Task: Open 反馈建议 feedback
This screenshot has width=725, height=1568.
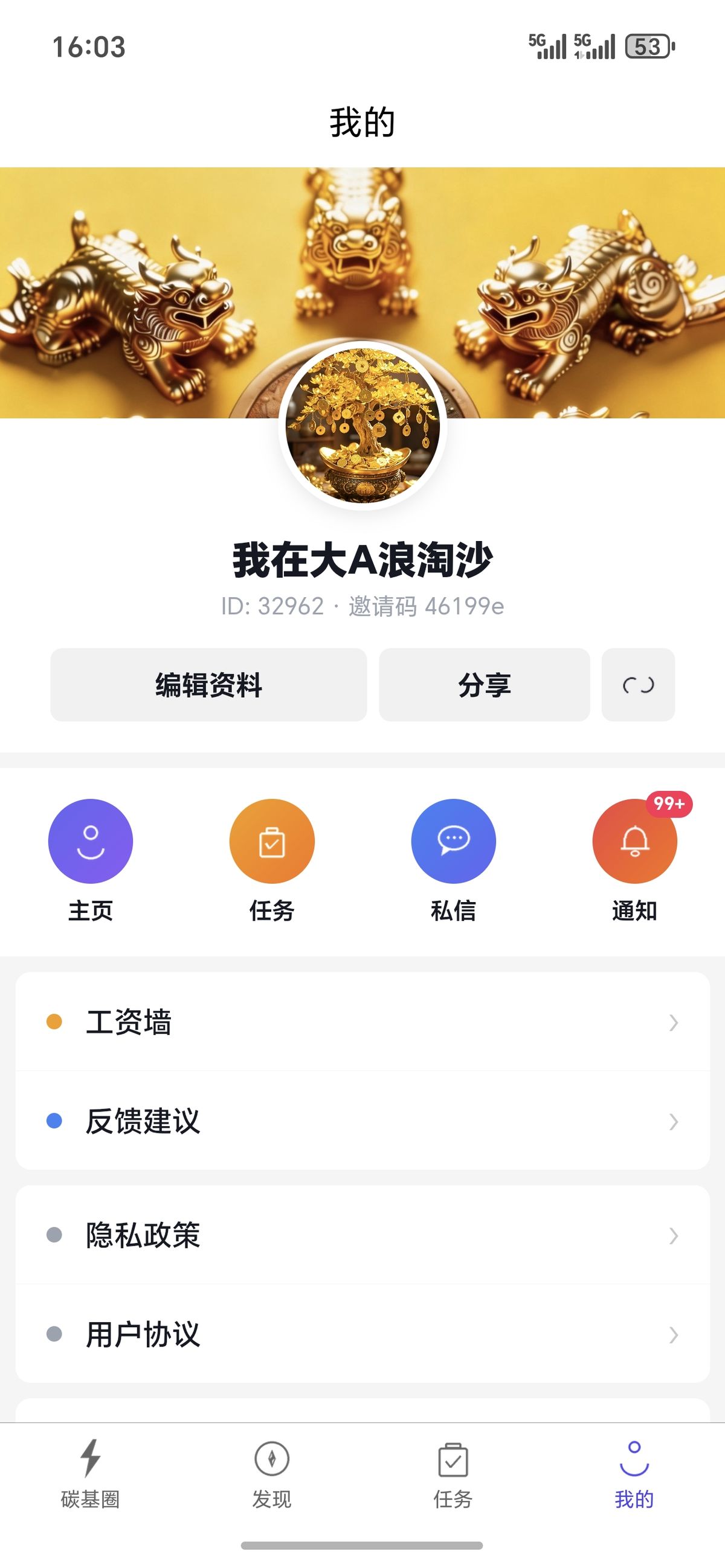Action: tap(362, 1121)
